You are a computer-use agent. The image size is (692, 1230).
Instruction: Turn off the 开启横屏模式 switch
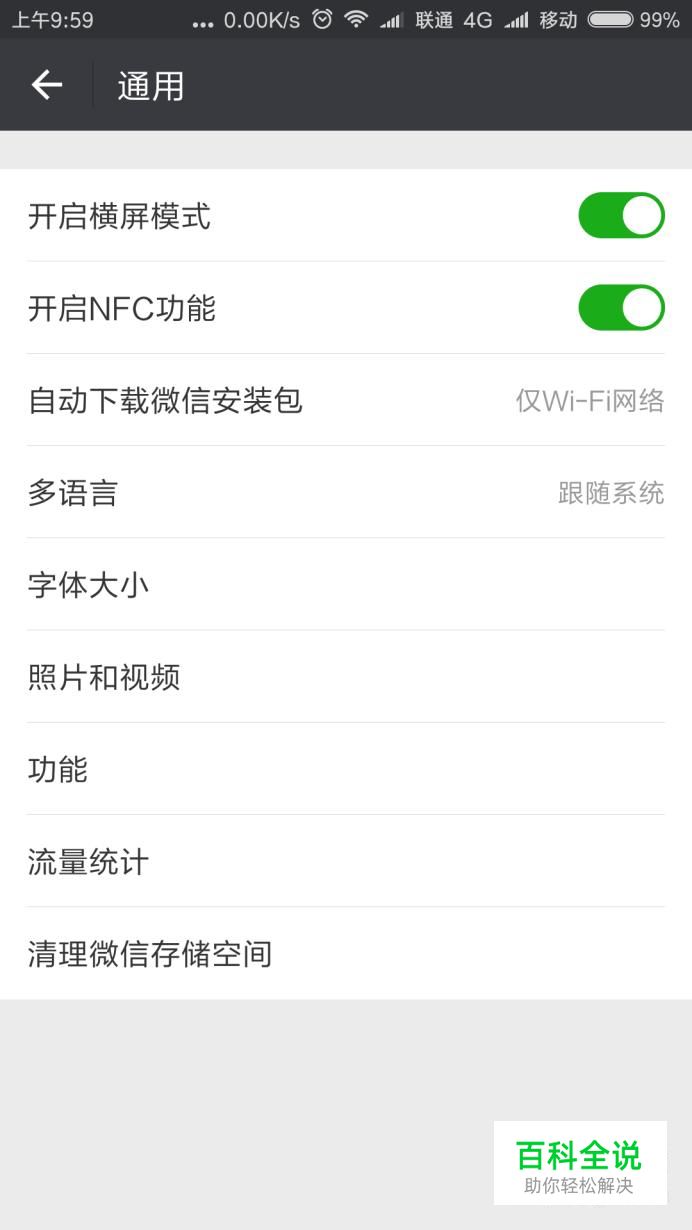pyautogui.click(x=621, y=215)
